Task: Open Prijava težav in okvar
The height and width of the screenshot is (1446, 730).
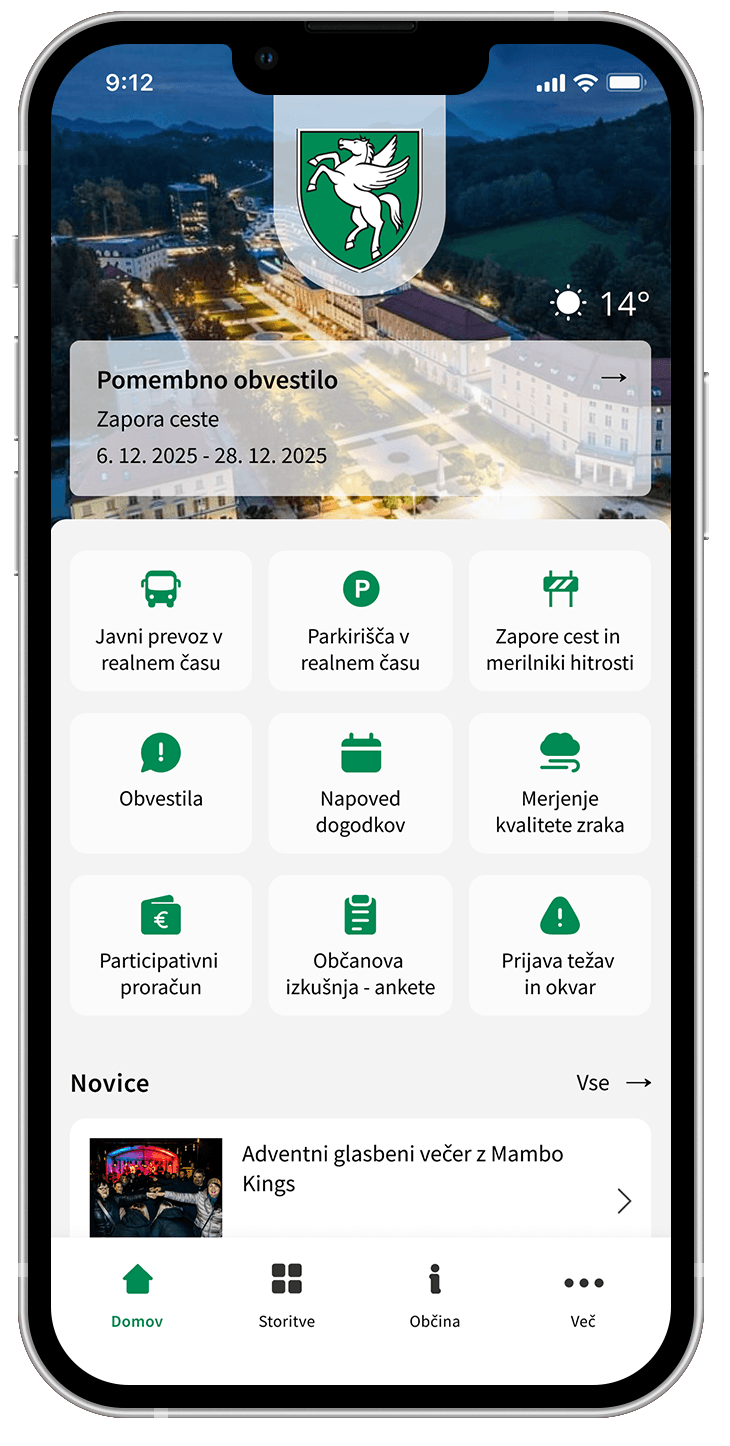Action: (559, 944)
